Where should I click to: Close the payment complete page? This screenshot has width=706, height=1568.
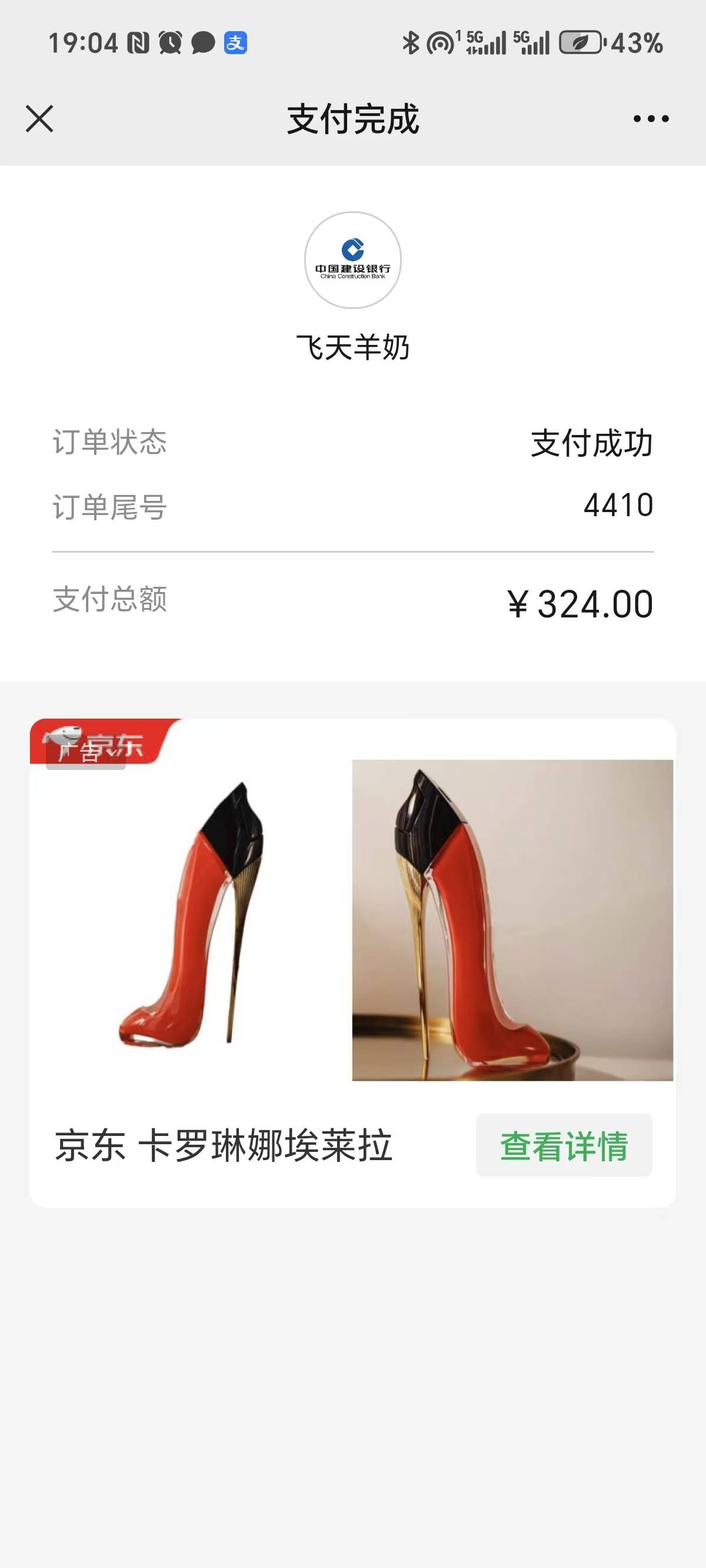(x=39, y=119)
